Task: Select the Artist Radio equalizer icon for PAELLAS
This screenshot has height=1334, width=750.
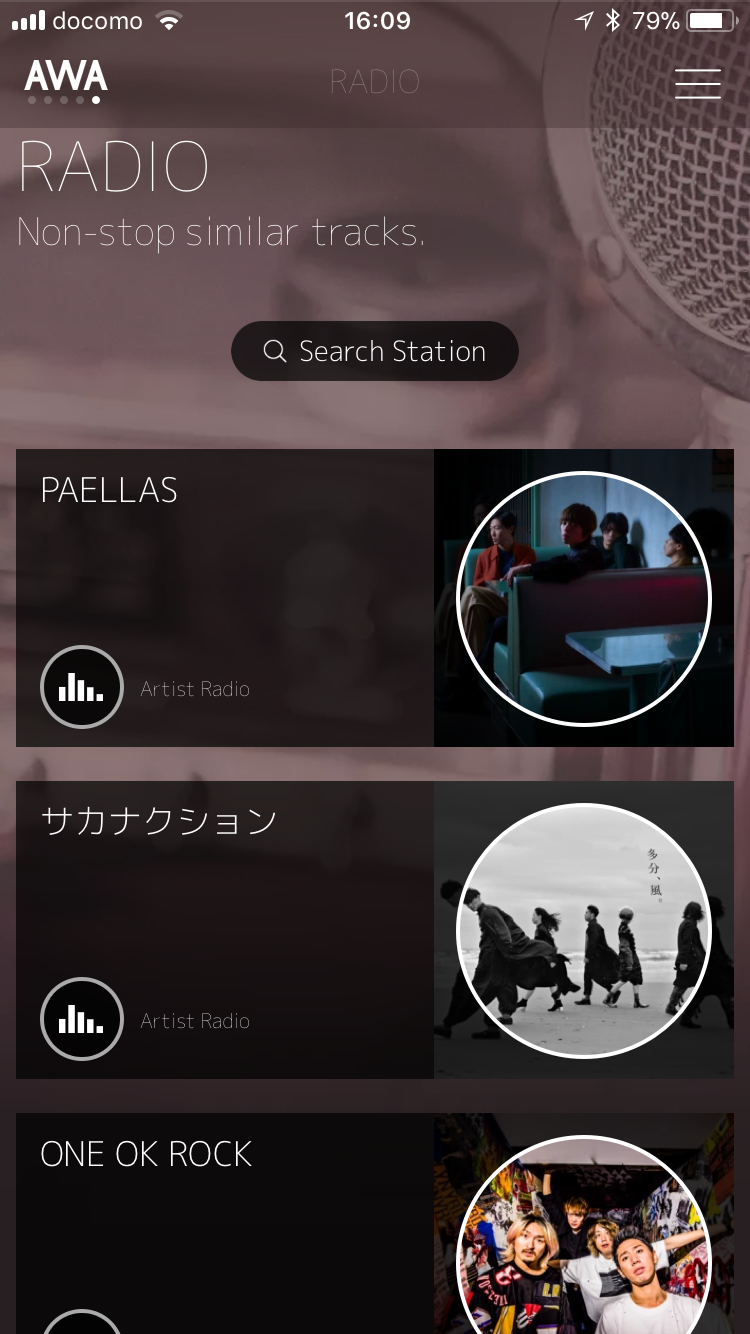Action: [81, 688]
